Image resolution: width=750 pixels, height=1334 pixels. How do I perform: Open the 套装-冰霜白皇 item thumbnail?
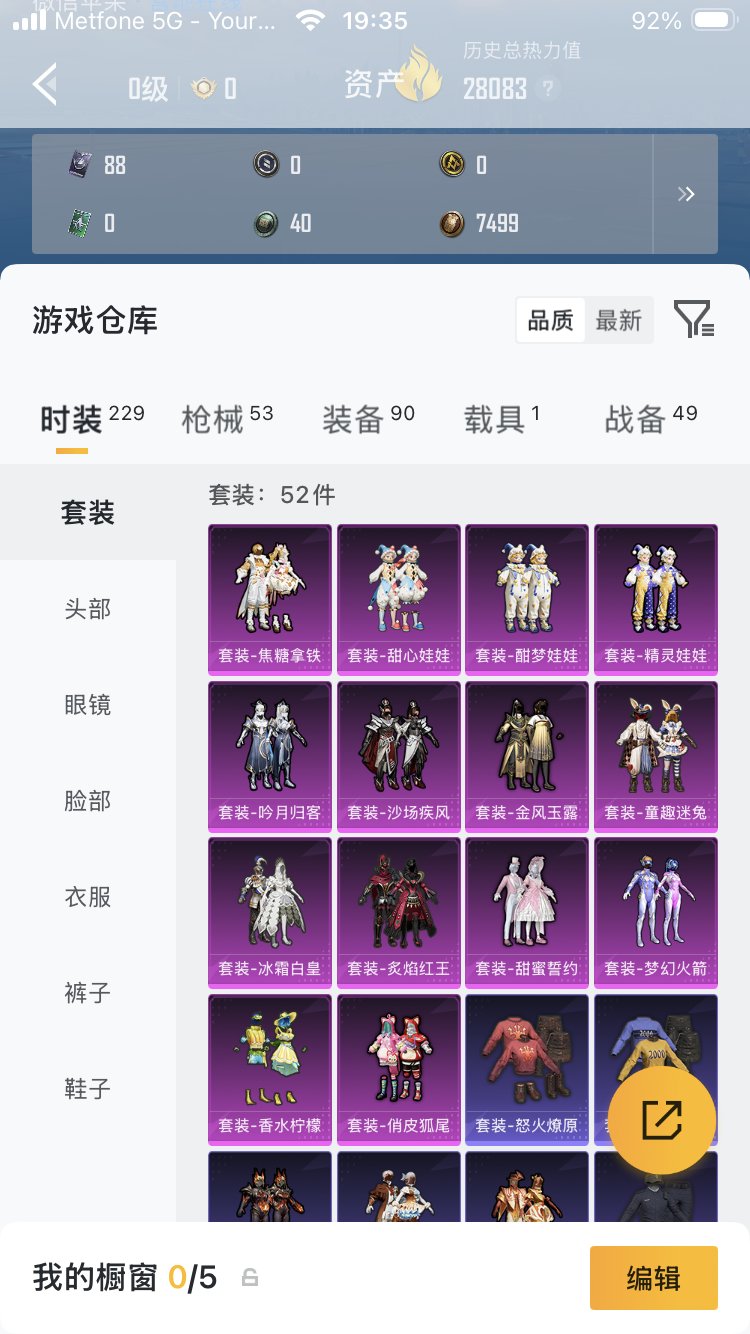[x=269, y=911]
